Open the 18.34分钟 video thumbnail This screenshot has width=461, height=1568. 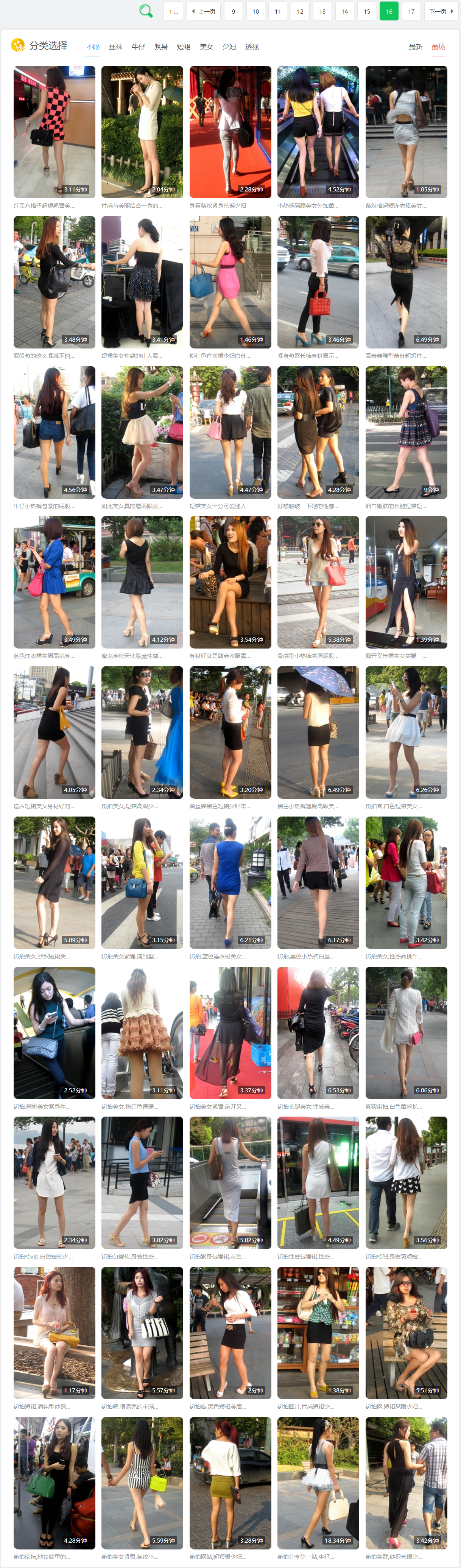(x=318, y=1482)
